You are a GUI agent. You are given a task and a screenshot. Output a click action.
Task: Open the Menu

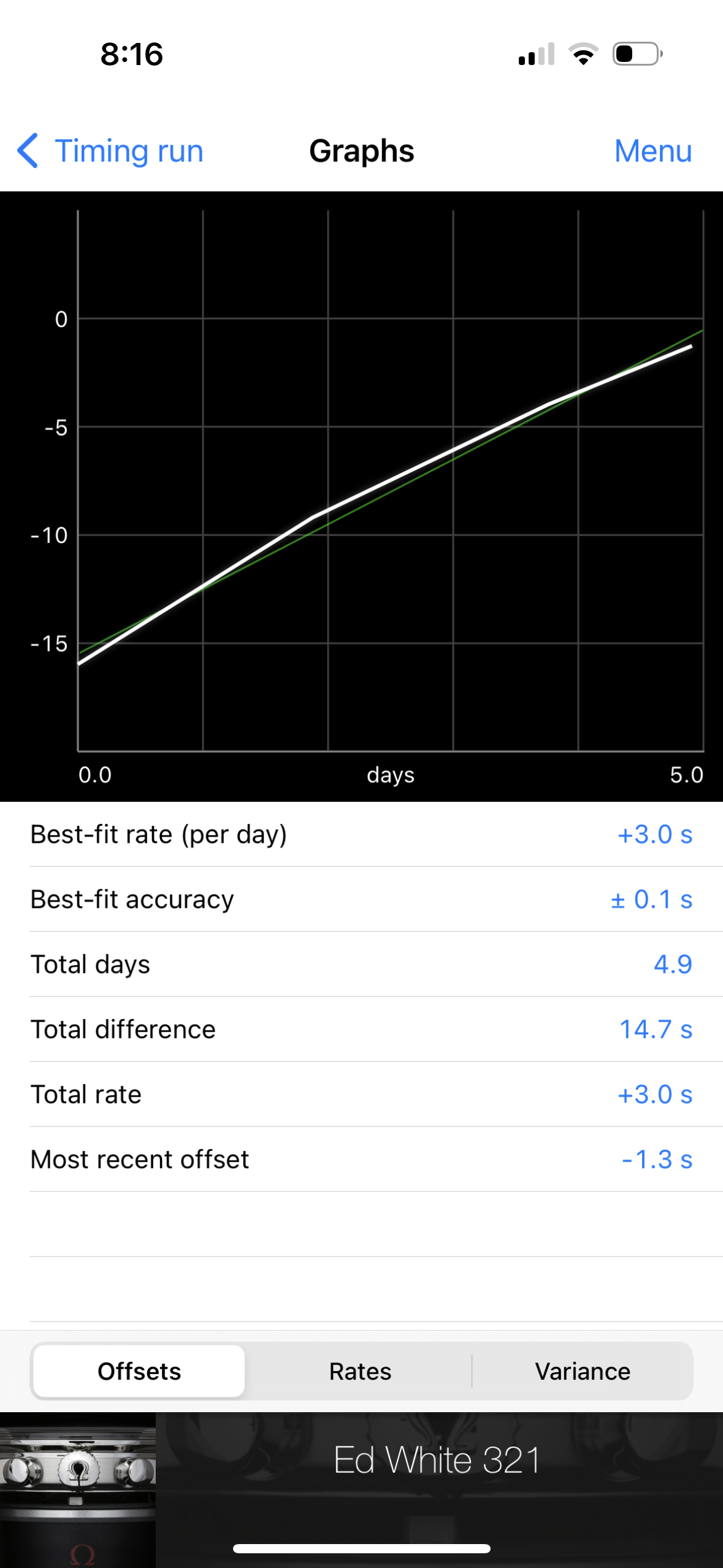coord(652,151)
